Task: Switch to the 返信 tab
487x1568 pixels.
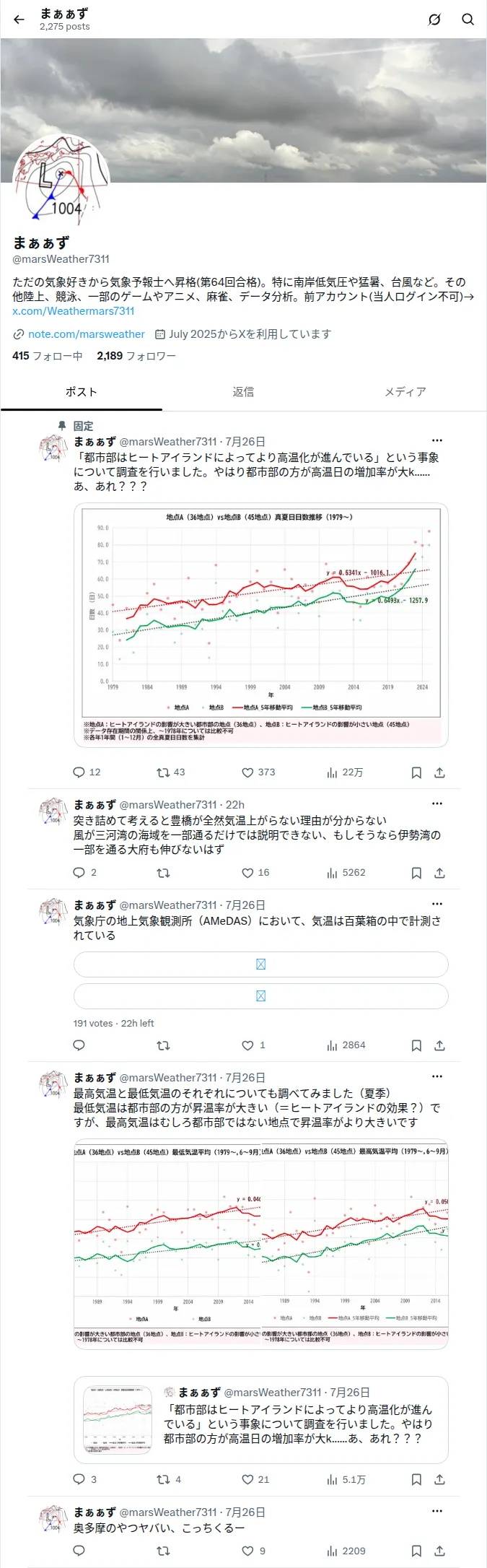Action: 243,392
